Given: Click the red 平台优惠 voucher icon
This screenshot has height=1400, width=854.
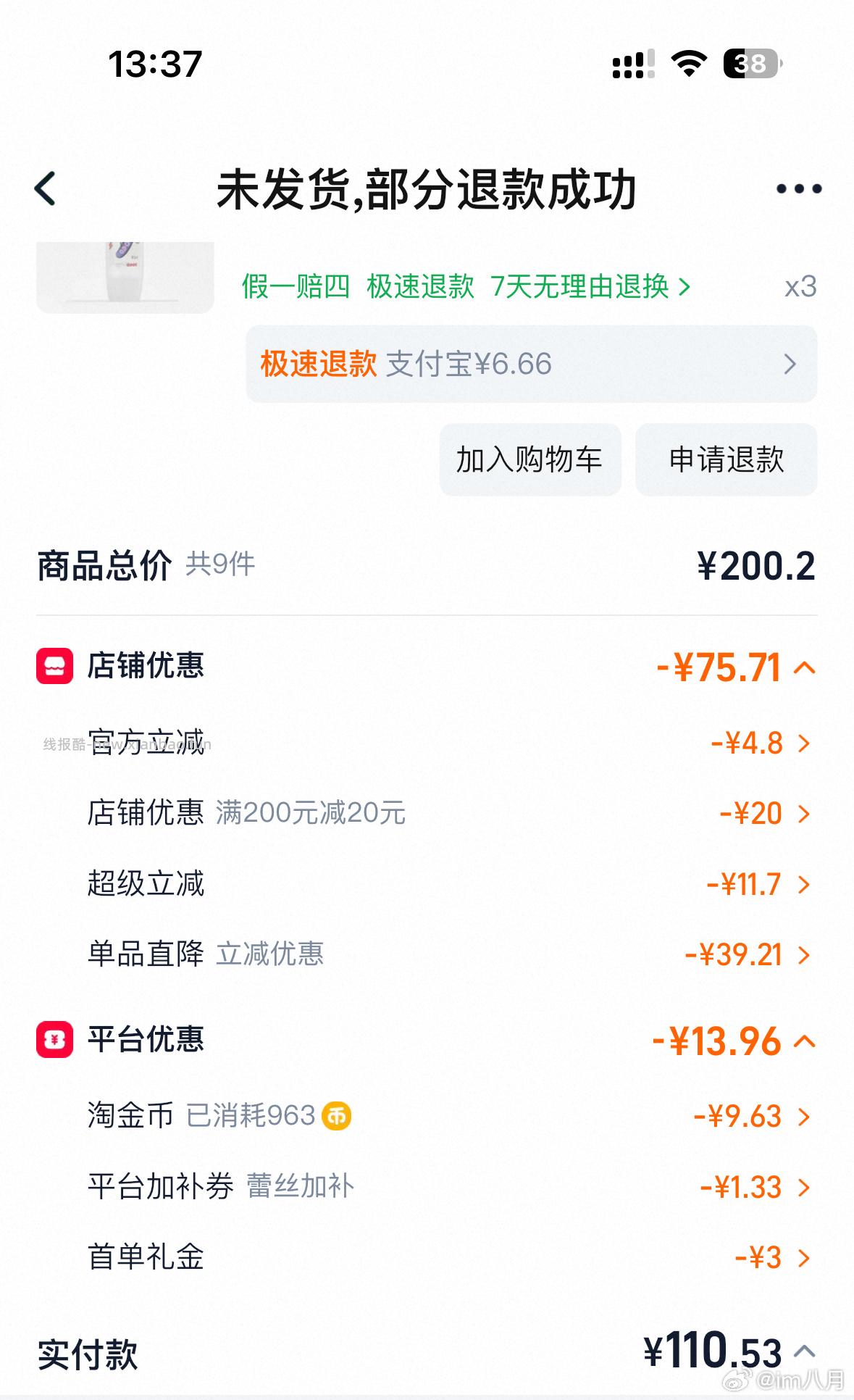Looking at the screenshot, I should point(55,1042).
